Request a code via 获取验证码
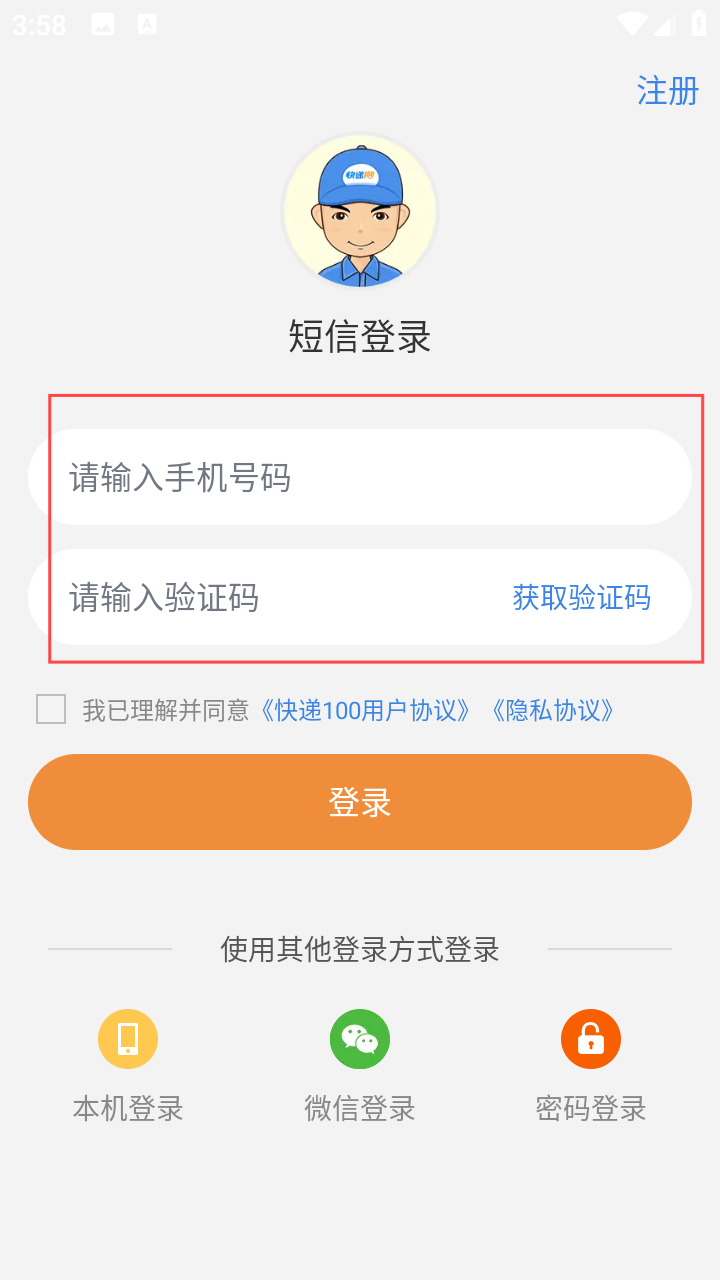Screen dimensions: 720x1280 (x=581, y=598)
